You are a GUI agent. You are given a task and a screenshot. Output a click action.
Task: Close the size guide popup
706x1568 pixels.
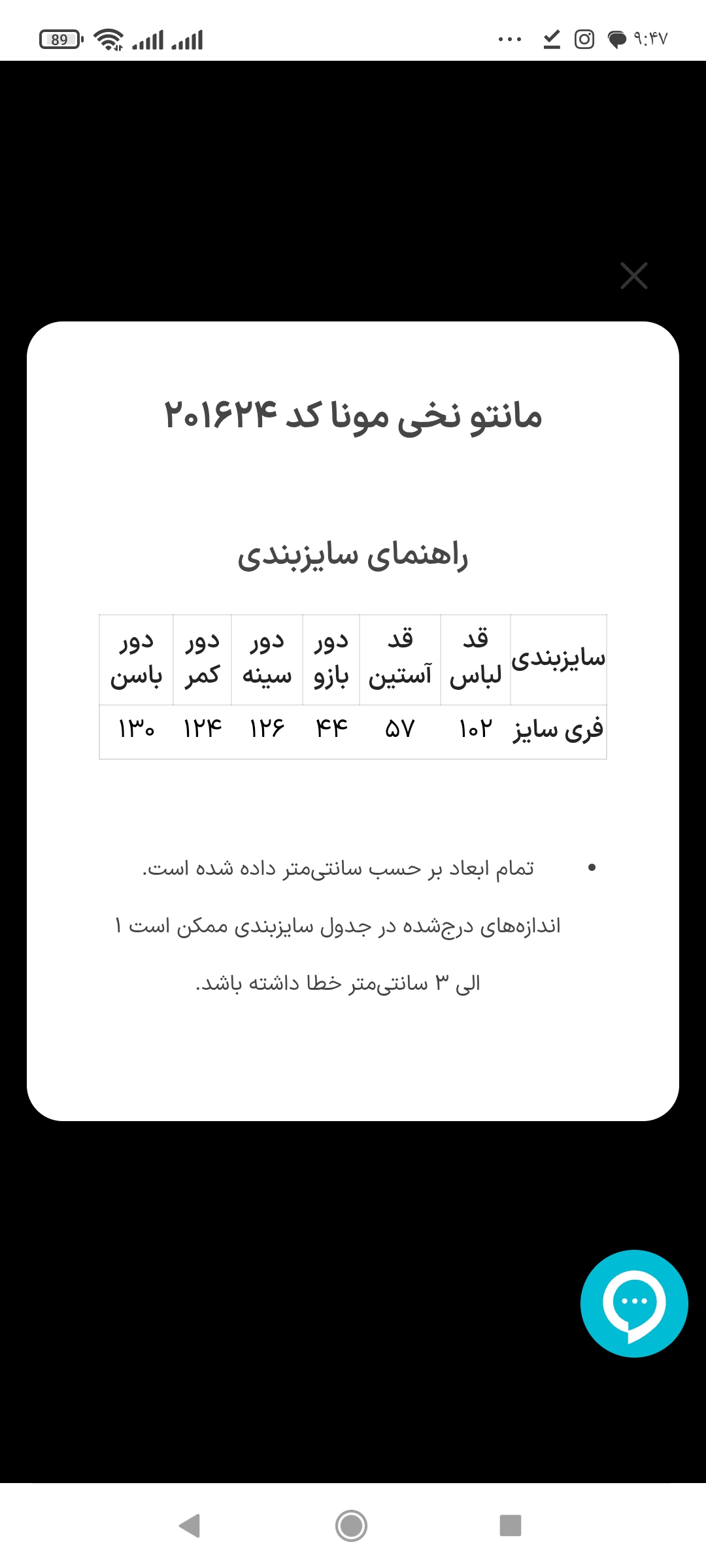[633, 276]
